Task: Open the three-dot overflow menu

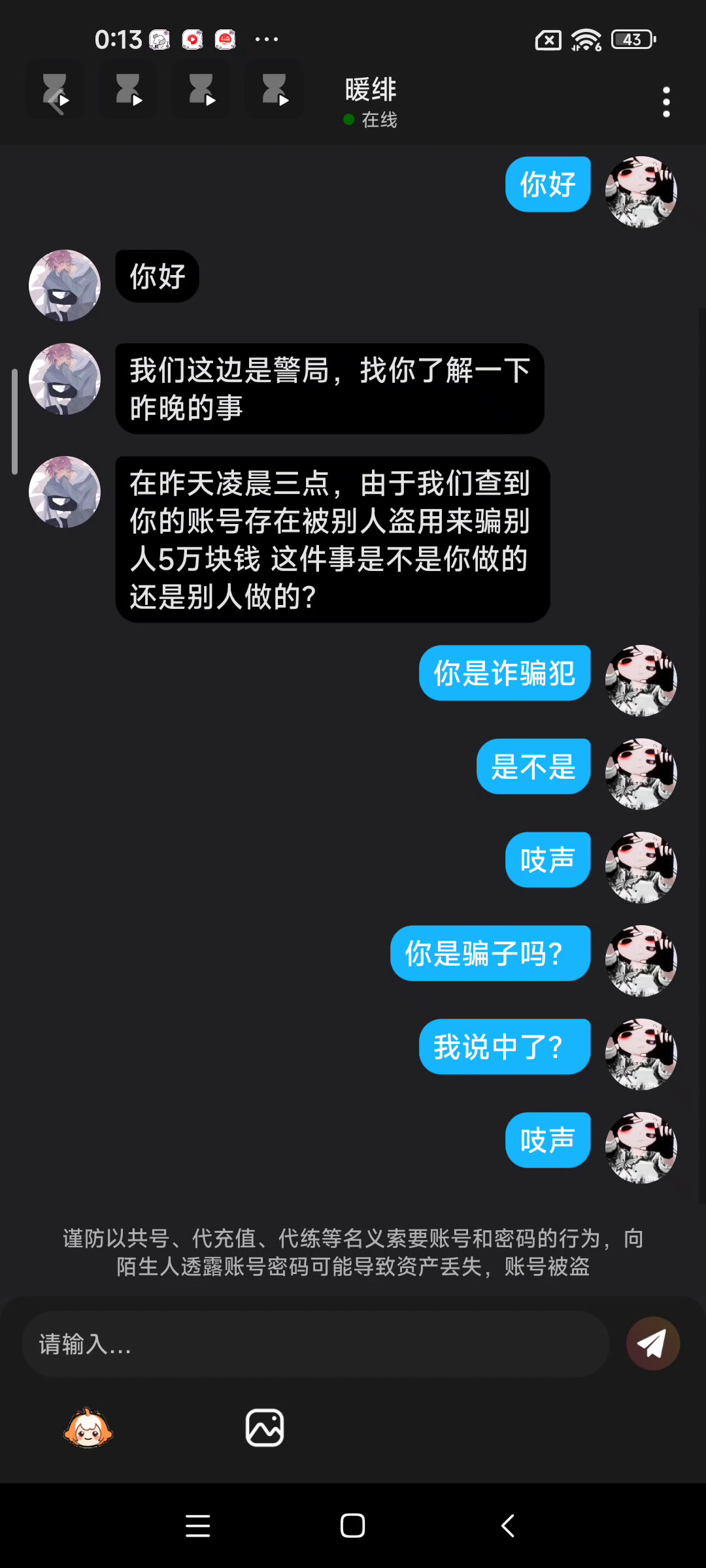Action: click(666, 102)
